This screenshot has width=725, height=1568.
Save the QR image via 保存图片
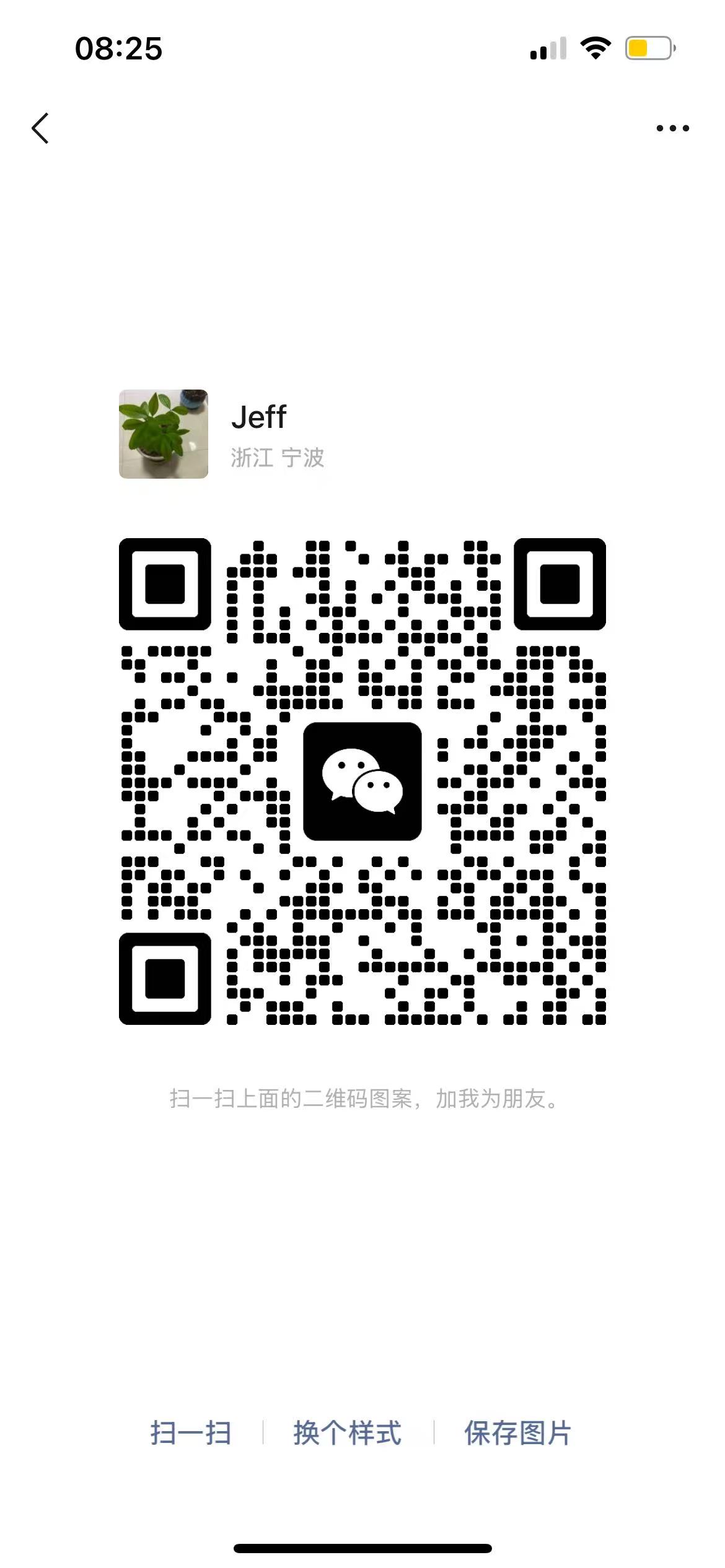pos(517,1433)
